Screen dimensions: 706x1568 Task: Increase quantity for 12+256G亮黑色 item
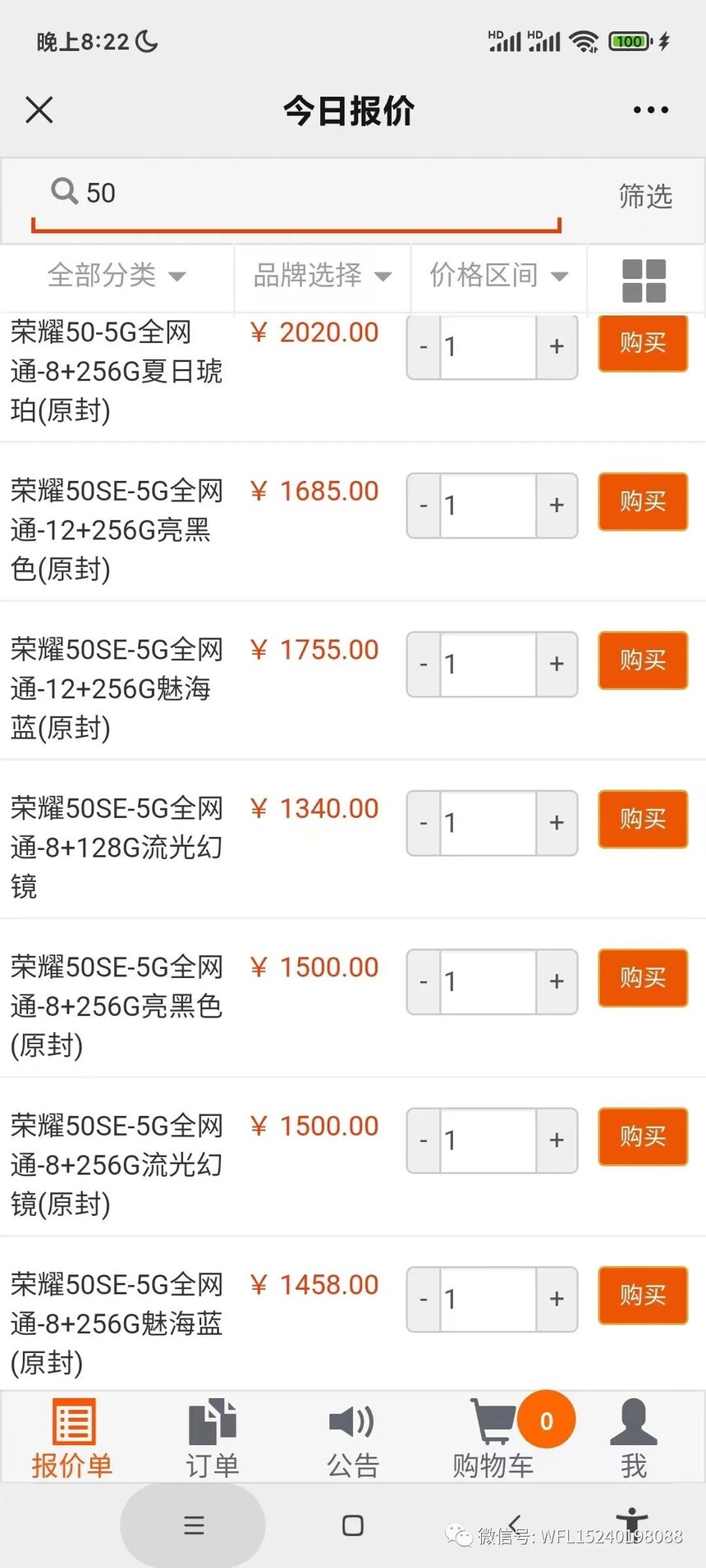point(557,505)
